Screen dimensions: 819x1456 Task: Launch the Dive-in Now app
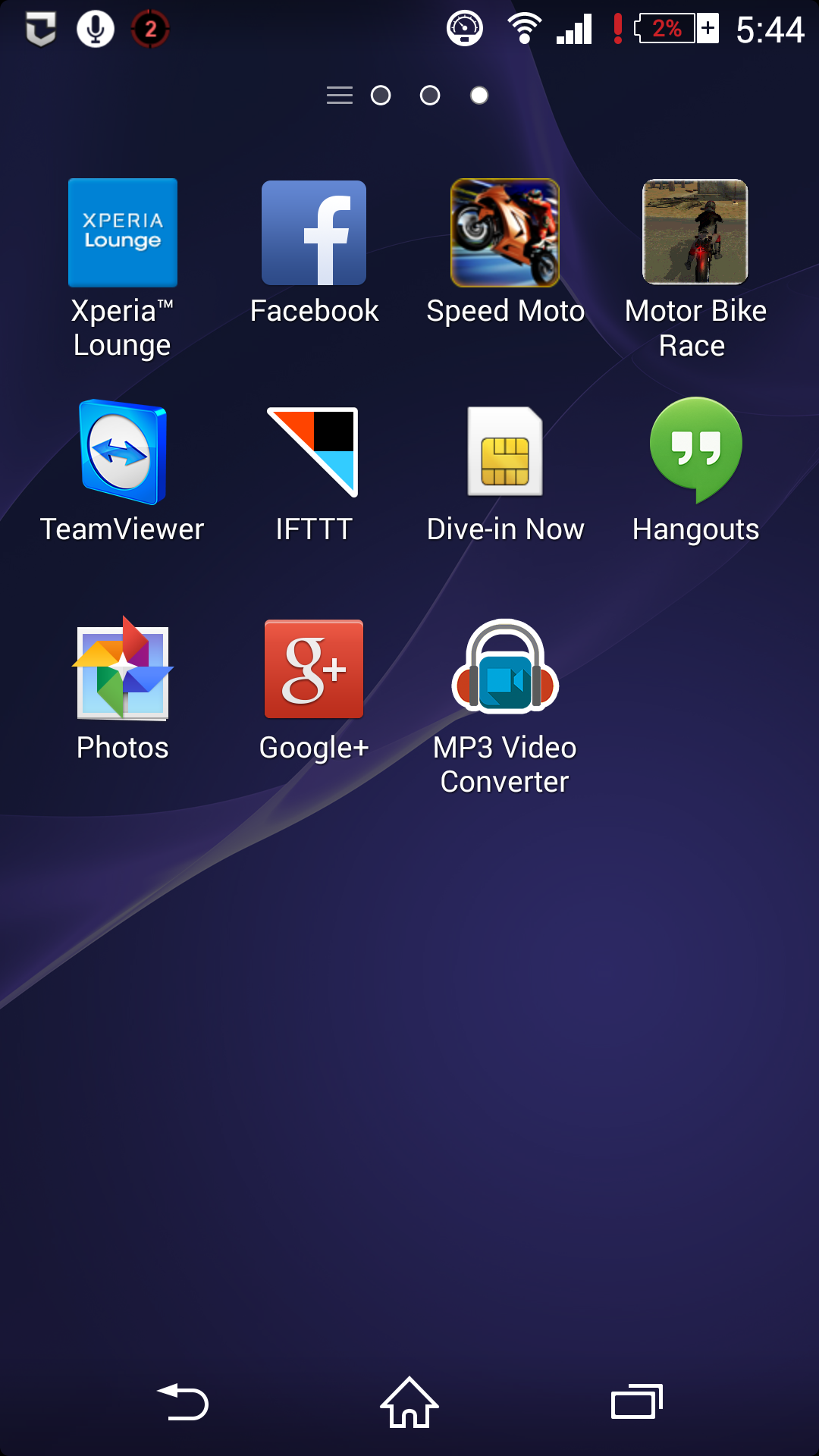[x=504, y=453]
